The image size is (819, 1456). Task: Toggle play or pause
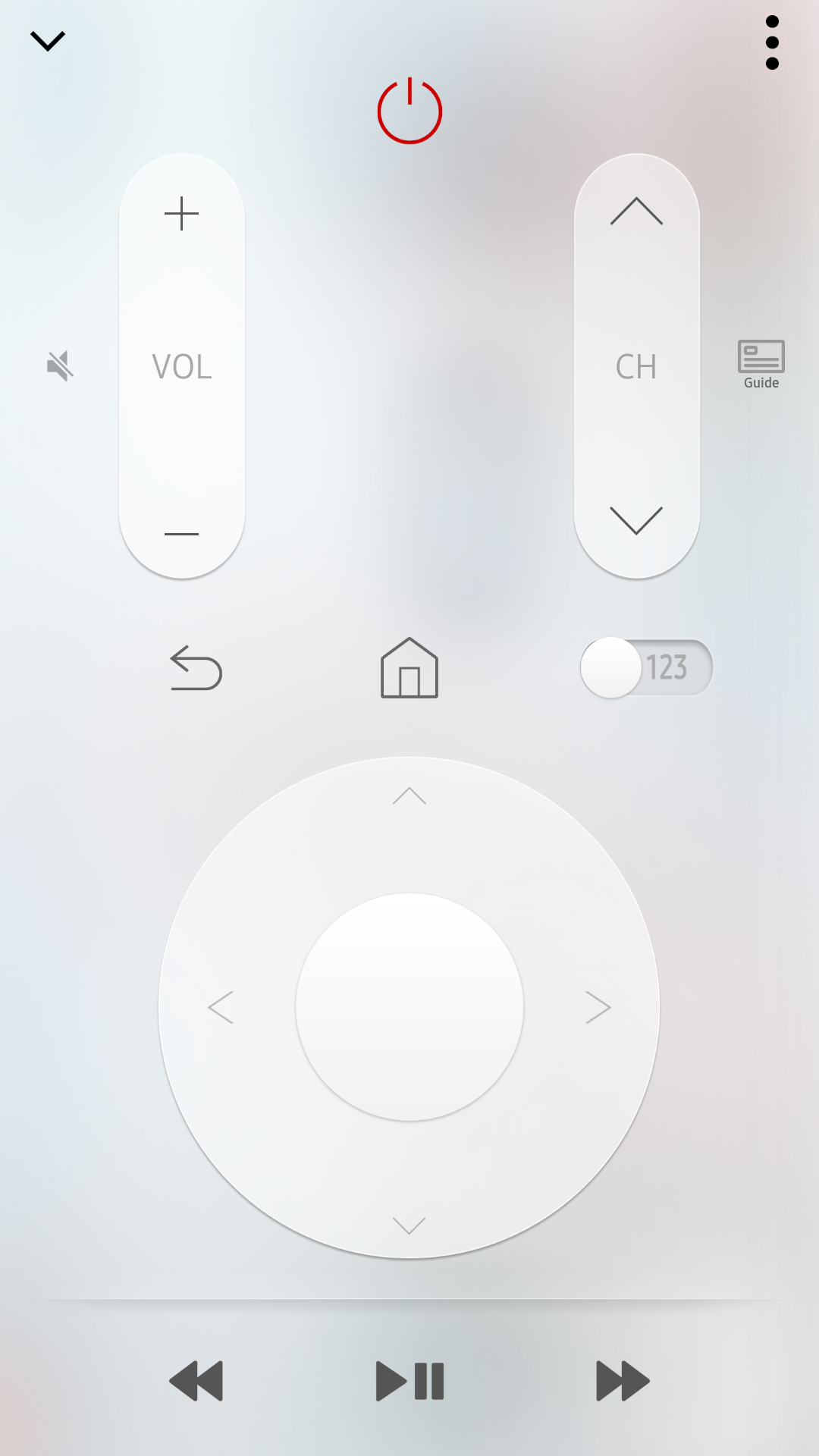coord(409,1381)
